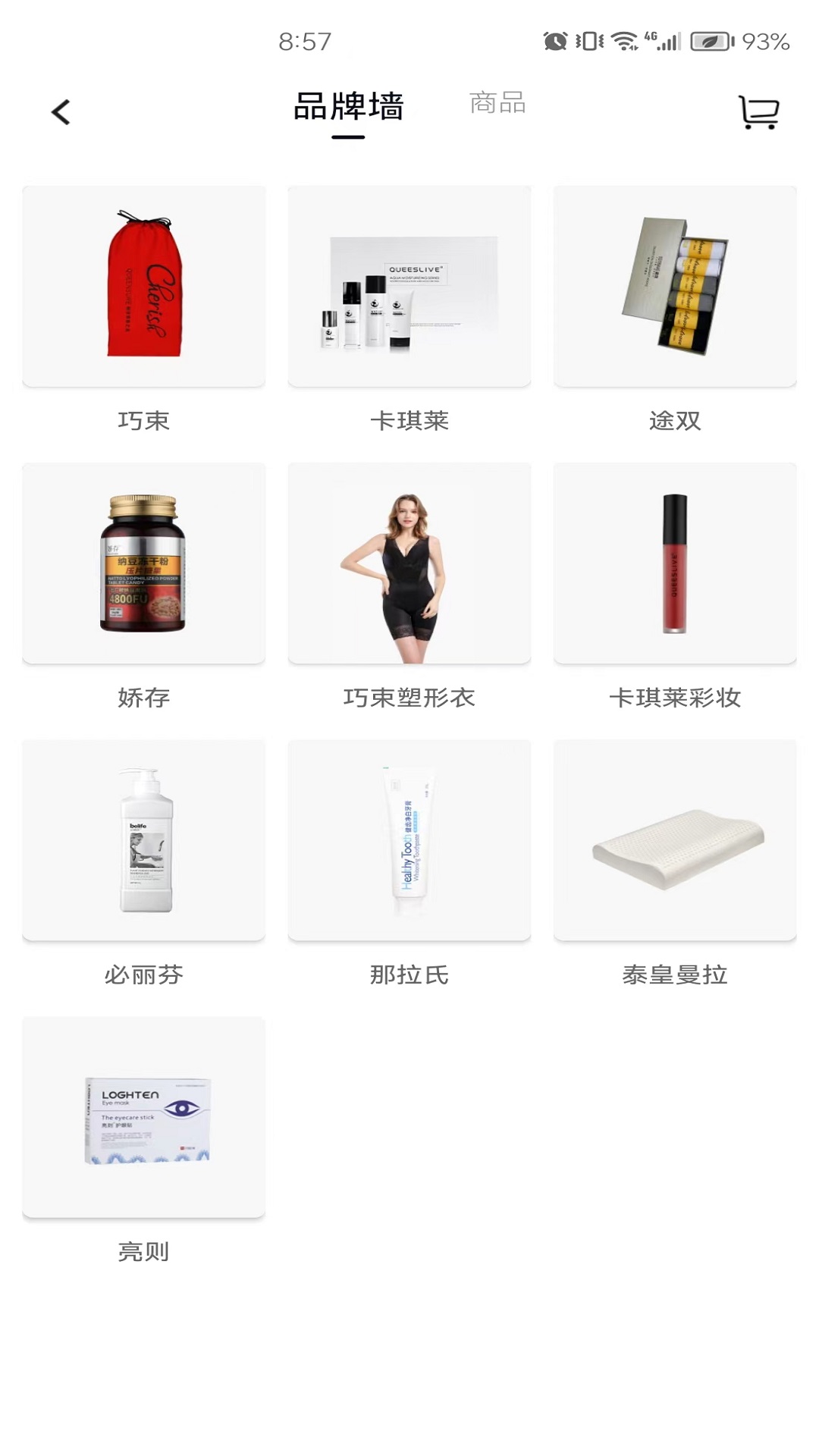Open the shopping cart icon
Viewport: 819px width, 1456px height.
tap(758, 111)
